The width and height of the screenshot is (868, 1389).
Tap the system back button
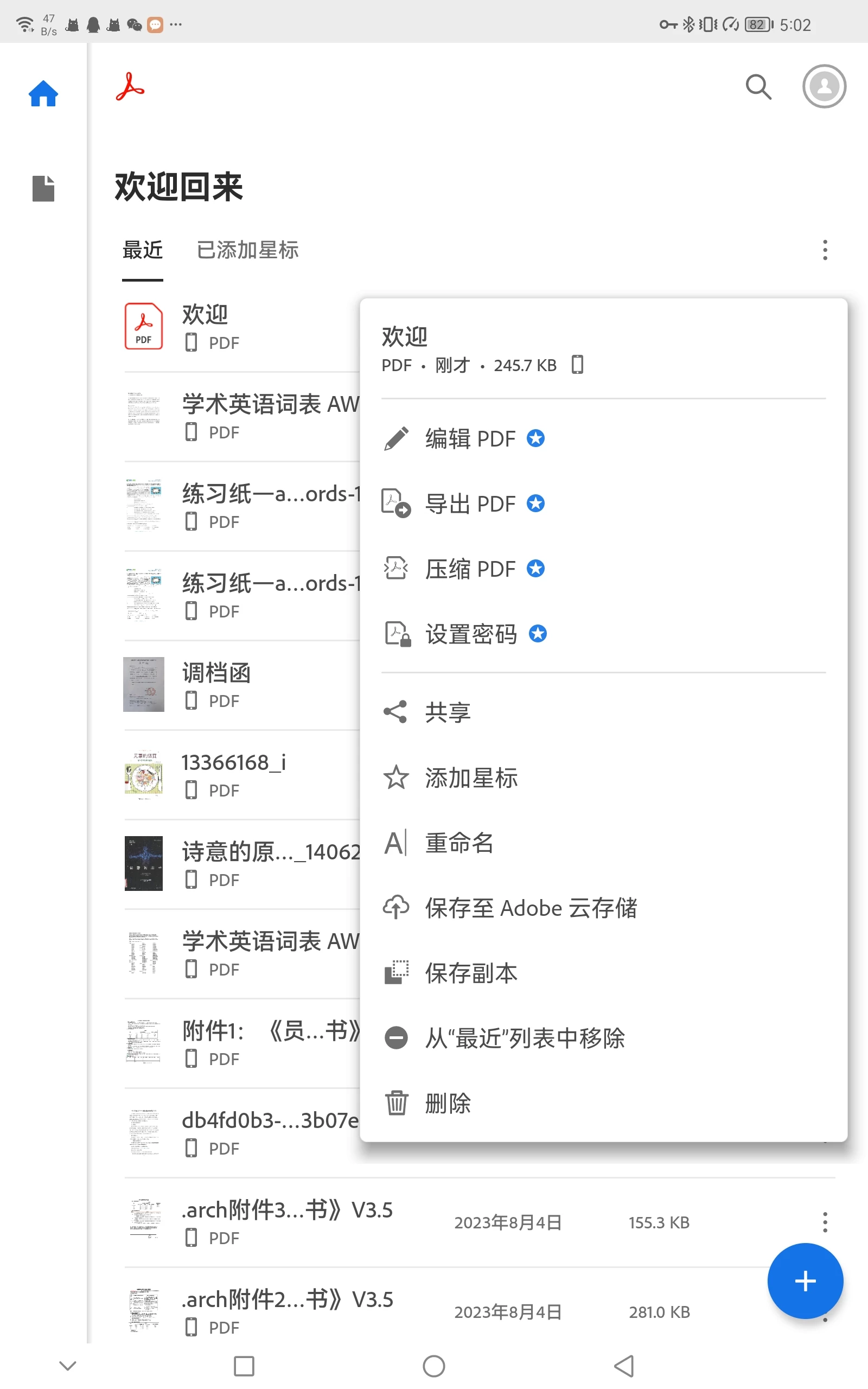[x=624, y=1366]
